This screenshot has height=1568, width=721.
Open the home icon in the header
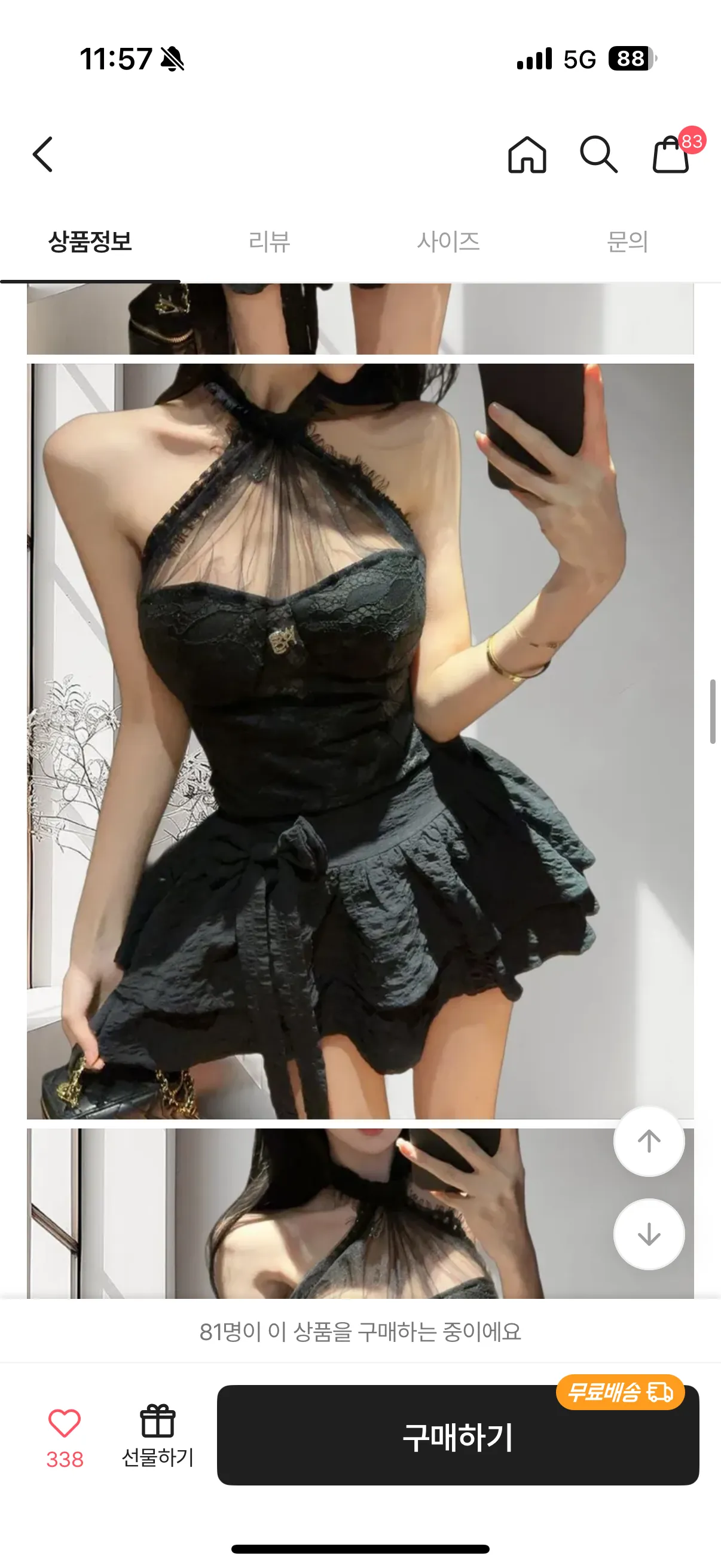[527, 154]
